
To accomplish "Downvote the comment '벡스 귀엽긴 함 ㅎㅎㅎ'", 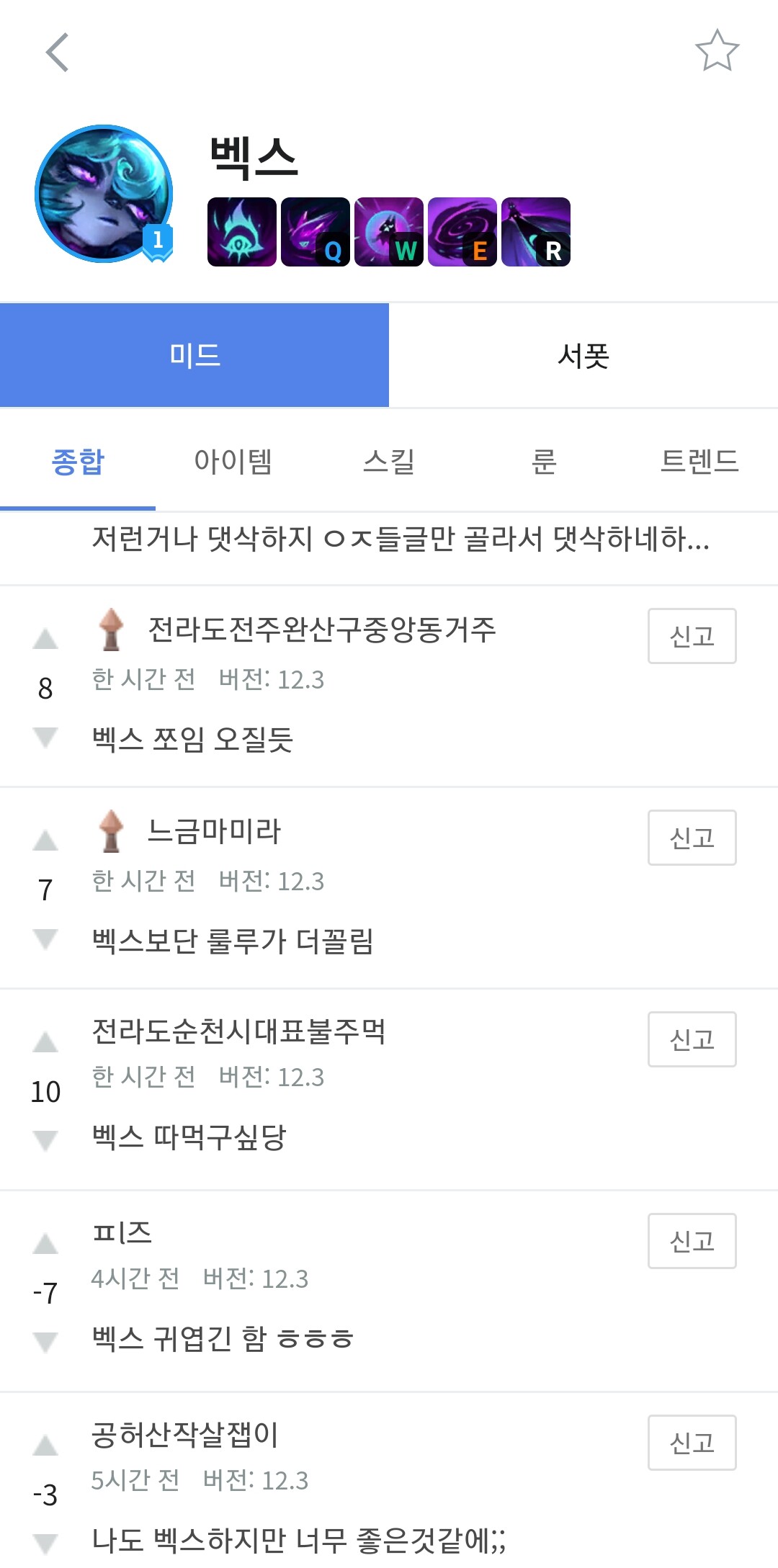I will [x=45, y=1342].
